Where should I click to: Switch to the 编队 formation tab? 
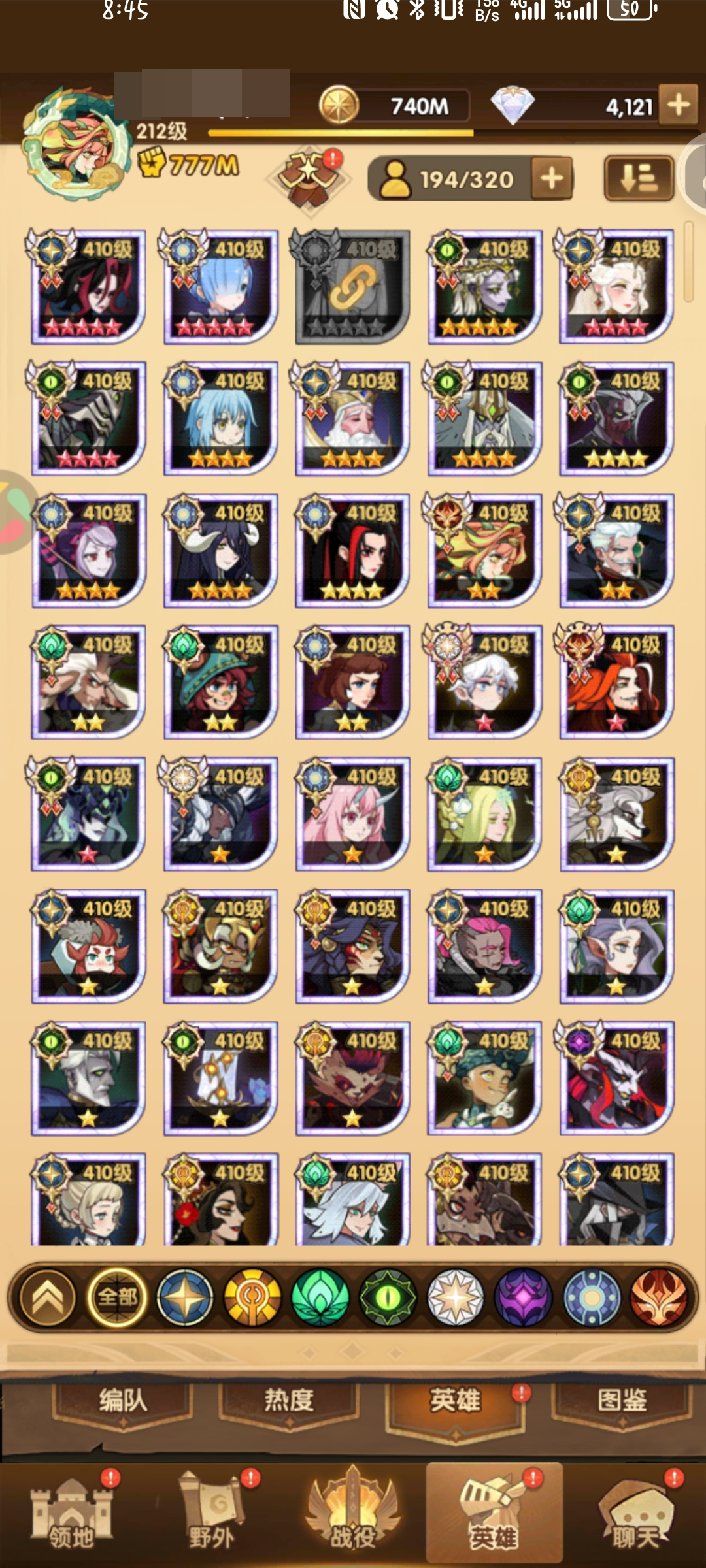[122, 1401]
